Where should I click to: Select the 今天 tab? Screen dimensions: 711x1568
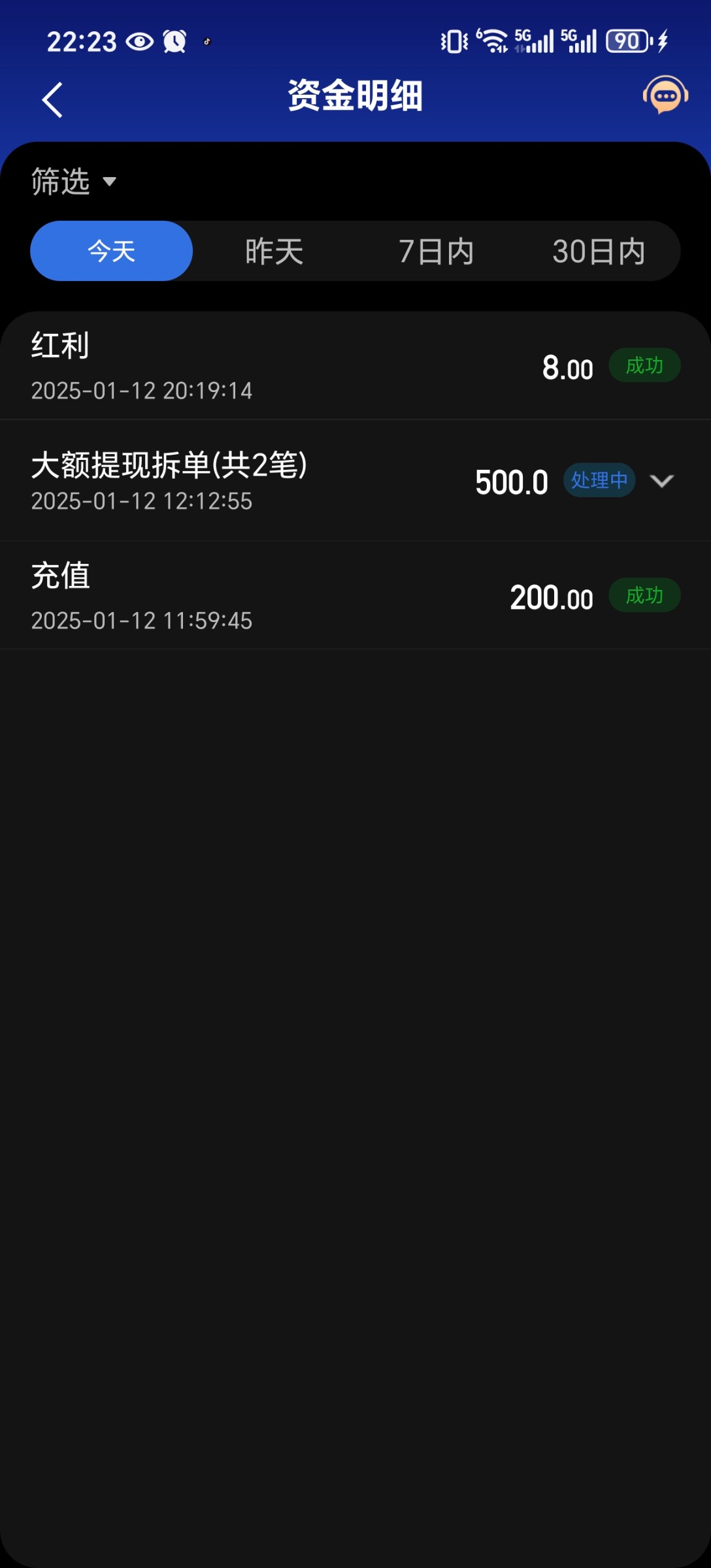(112, 252)
